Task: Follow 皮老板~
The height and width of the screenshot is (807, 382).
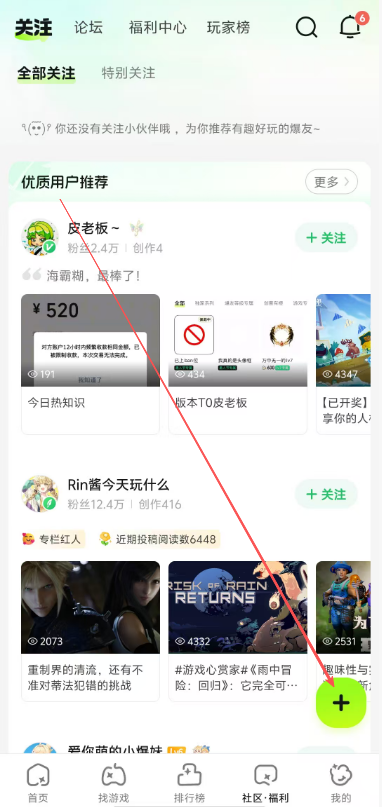Action: click(x=326, y=238)
